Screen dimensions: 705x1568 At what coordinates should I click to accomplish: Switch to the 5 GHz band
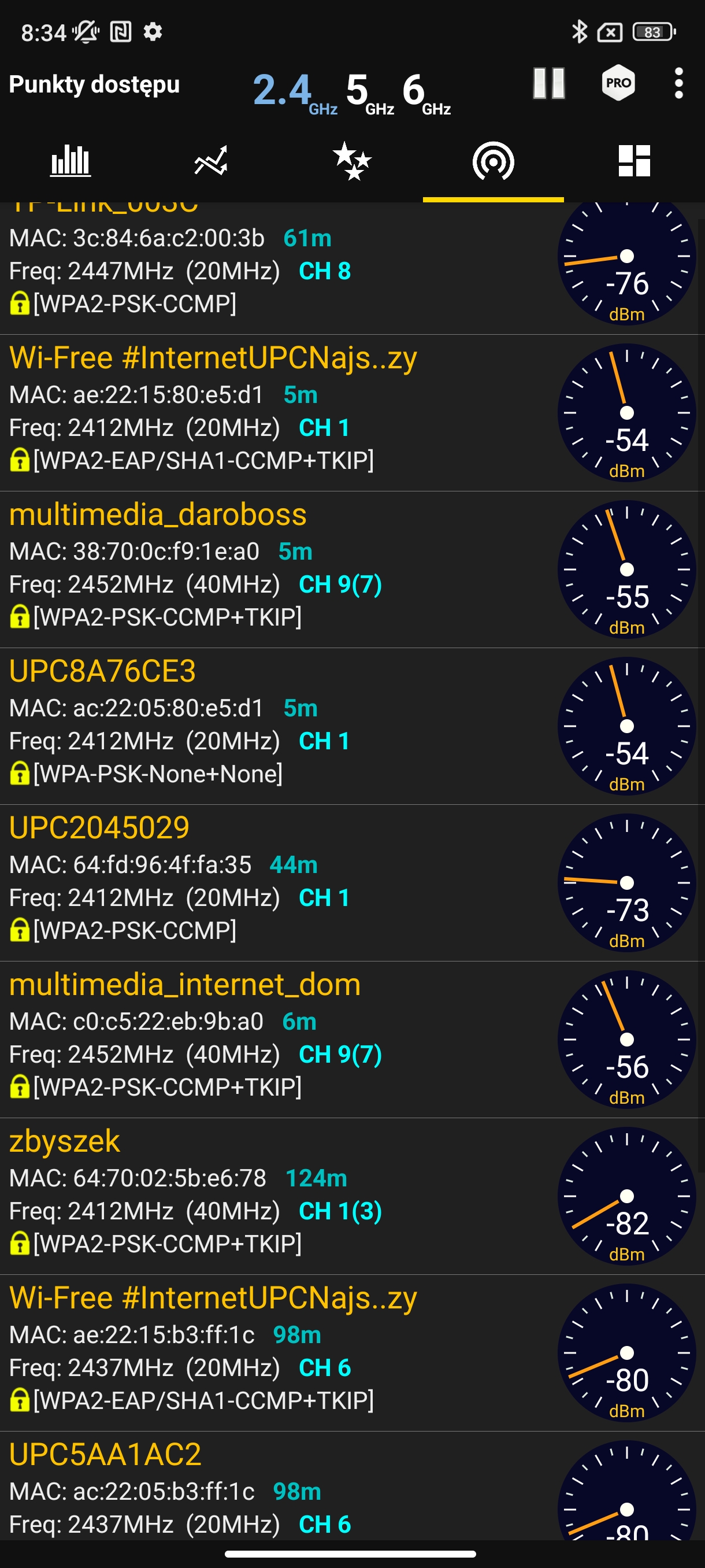click(x=368, y=91)
